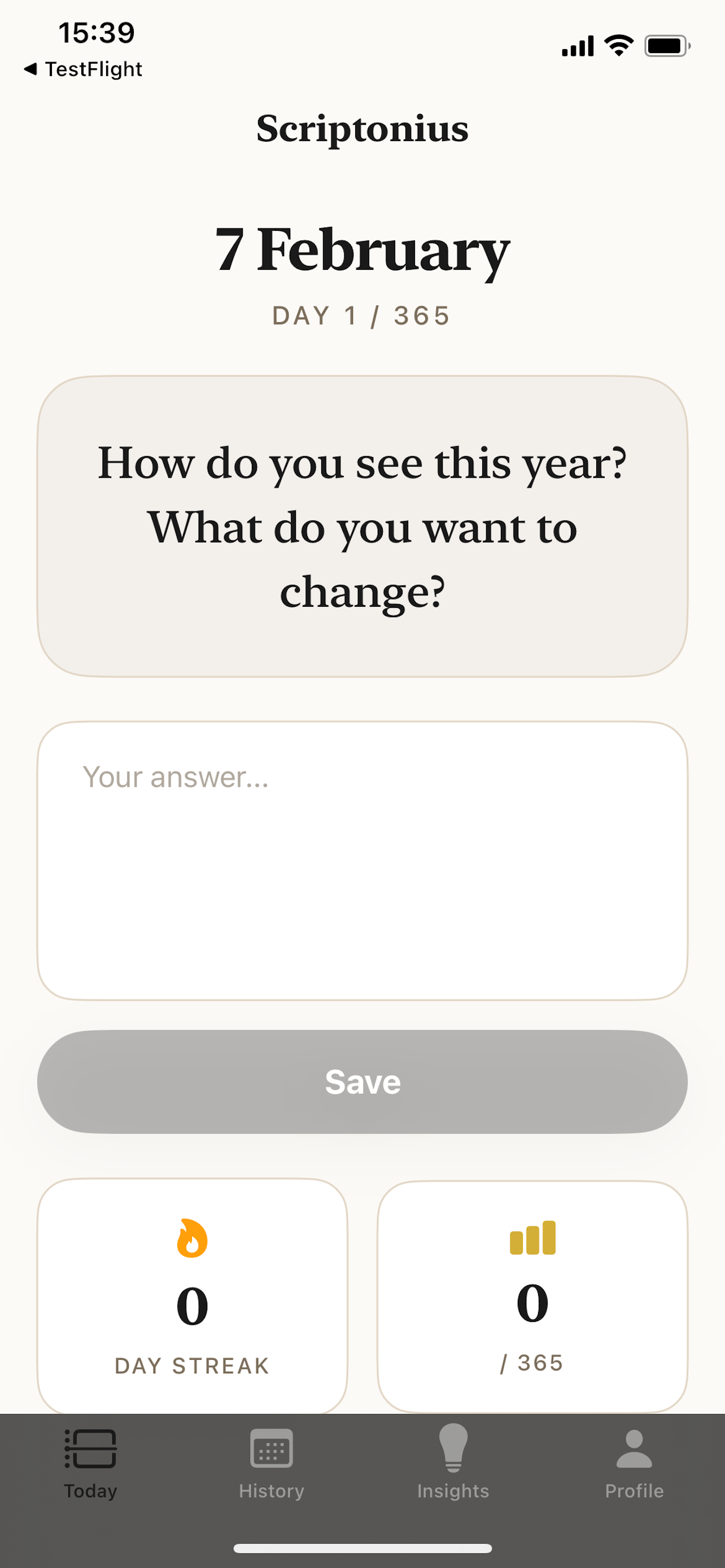
Task: Tap the Your answer text field
Action: tap(362, 860)
